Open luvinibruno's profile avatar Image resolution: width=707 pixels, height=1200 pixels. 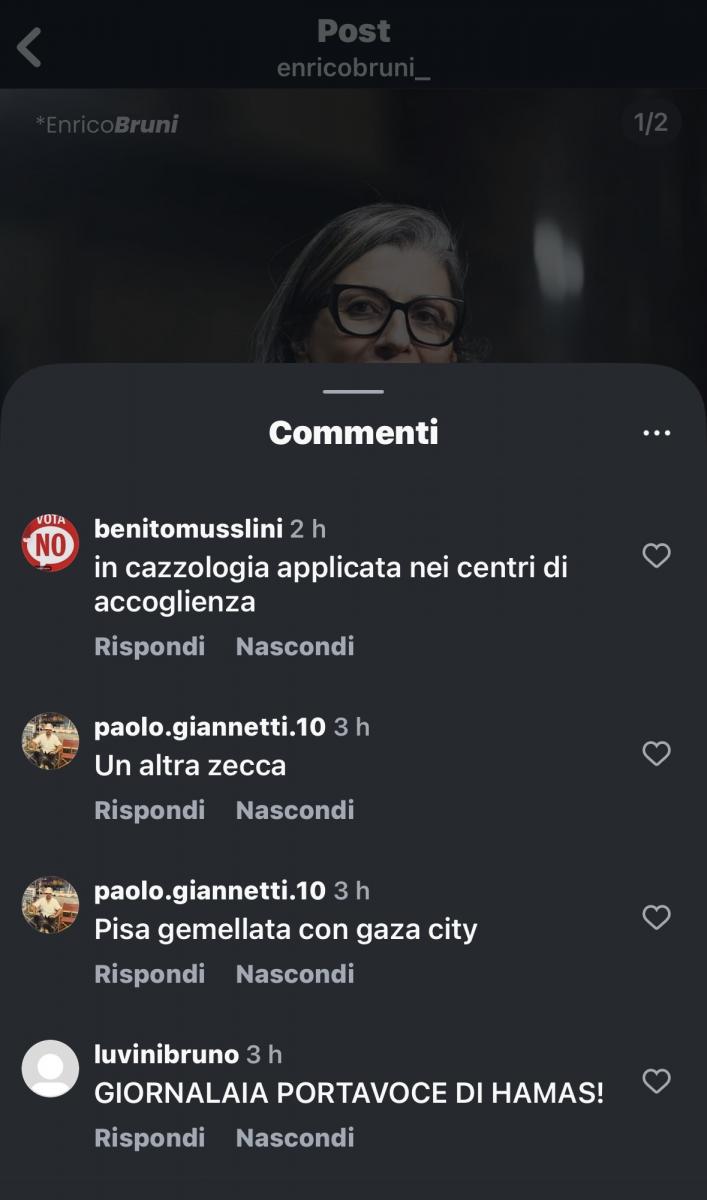click(50, 1069)
